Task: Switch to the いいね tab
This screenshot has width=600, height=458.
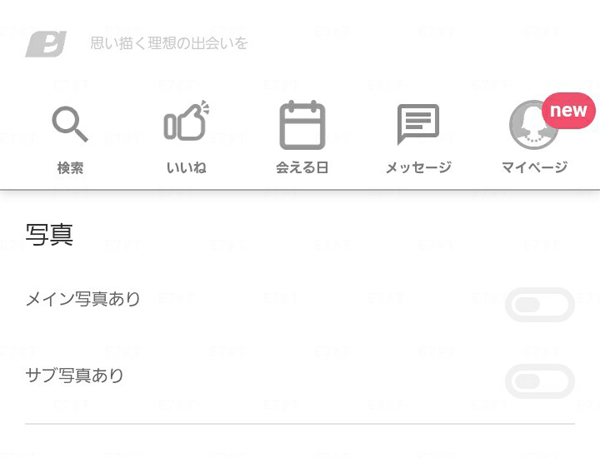Action: (x=186, y=137)
